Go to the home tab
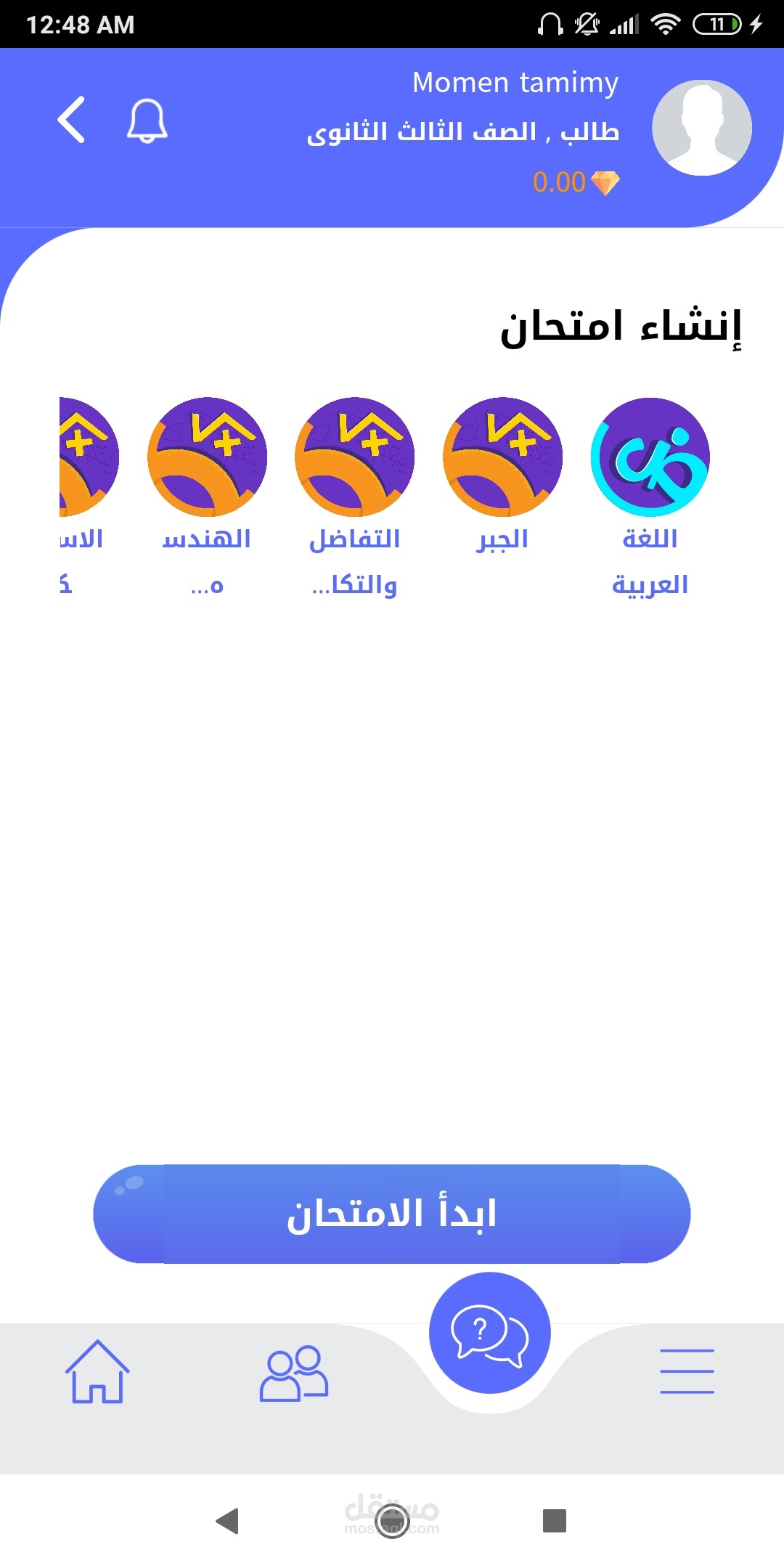Image resolution: width=784 pixels, height=1568 pixels. 97,1371
